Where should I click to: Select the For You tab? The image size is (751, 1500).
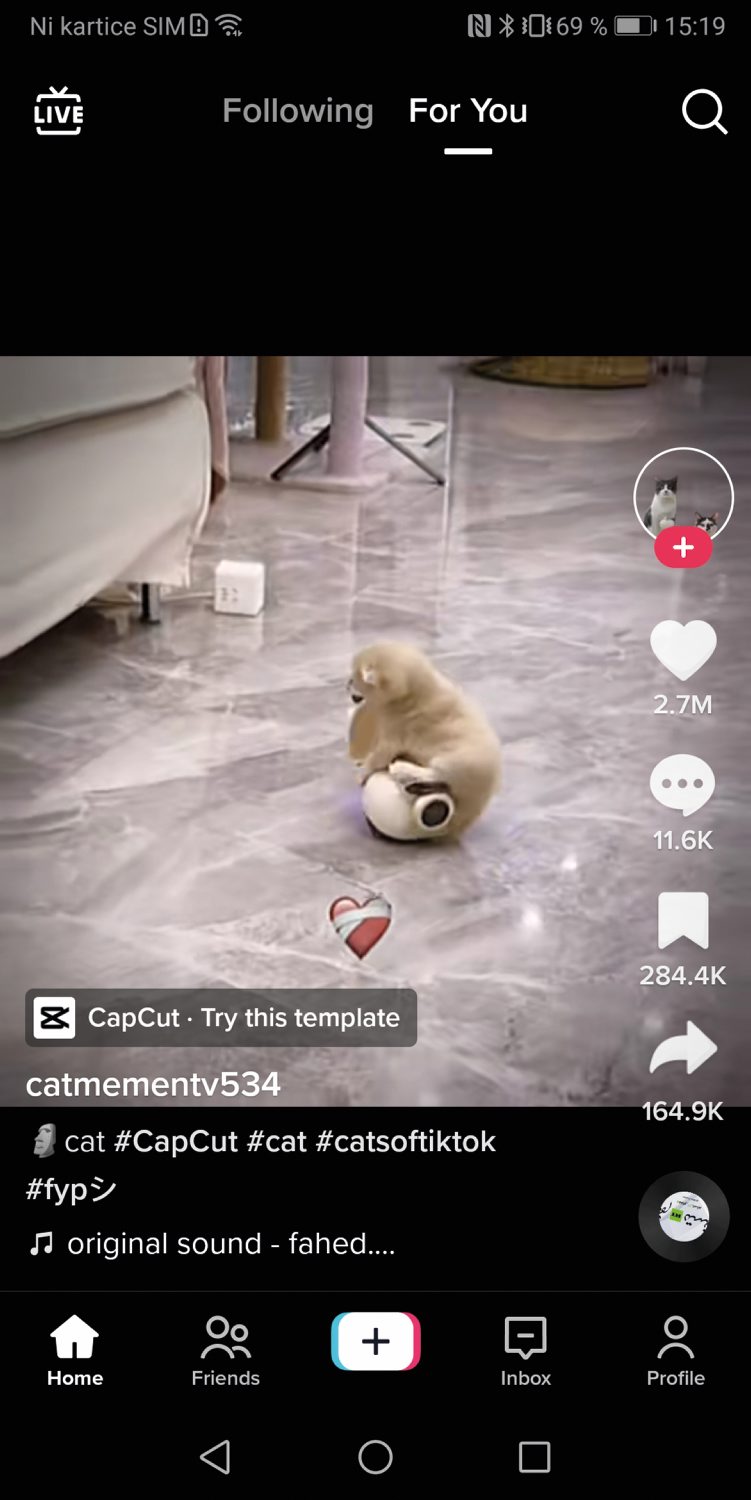467,111
